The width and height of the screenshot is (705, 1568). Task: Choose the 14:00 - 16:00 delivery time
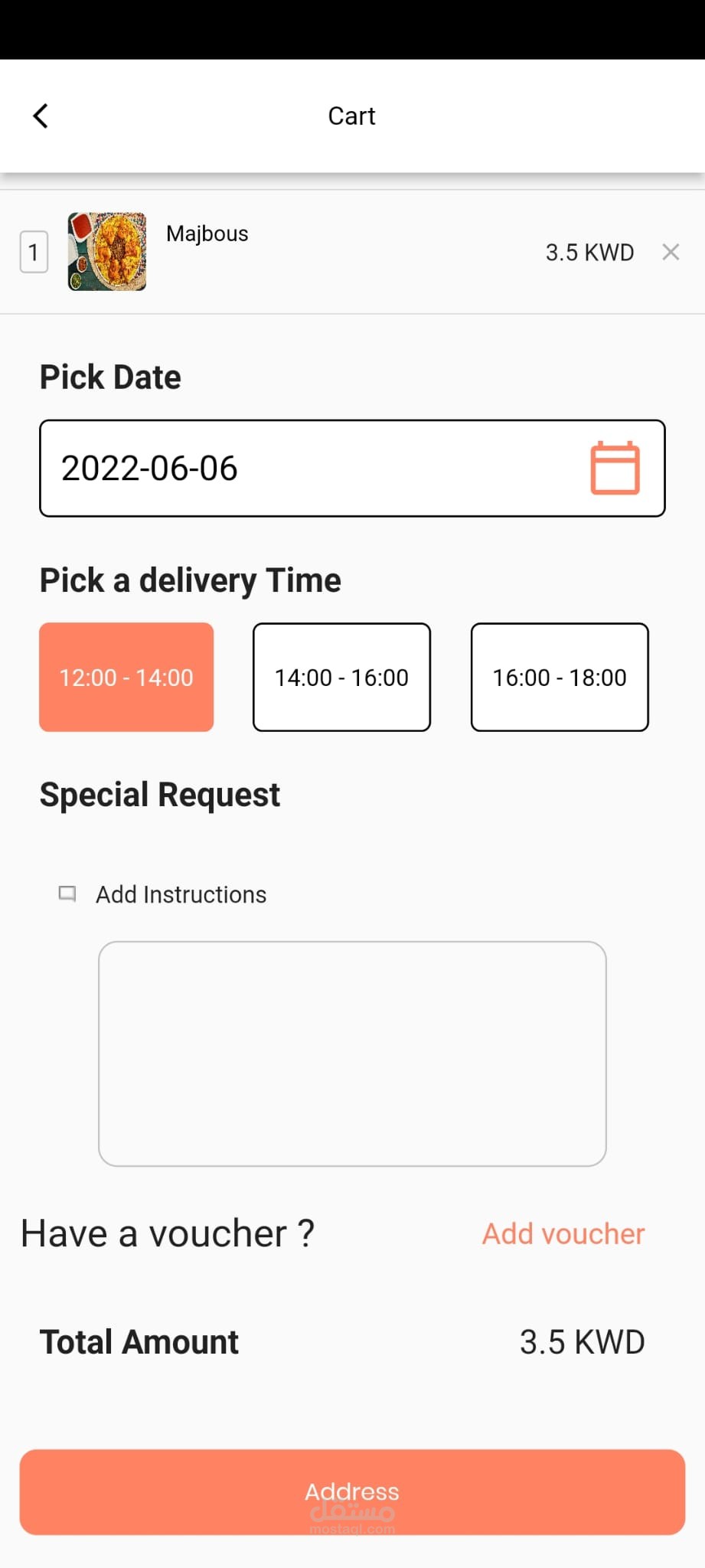pos(341,677)
